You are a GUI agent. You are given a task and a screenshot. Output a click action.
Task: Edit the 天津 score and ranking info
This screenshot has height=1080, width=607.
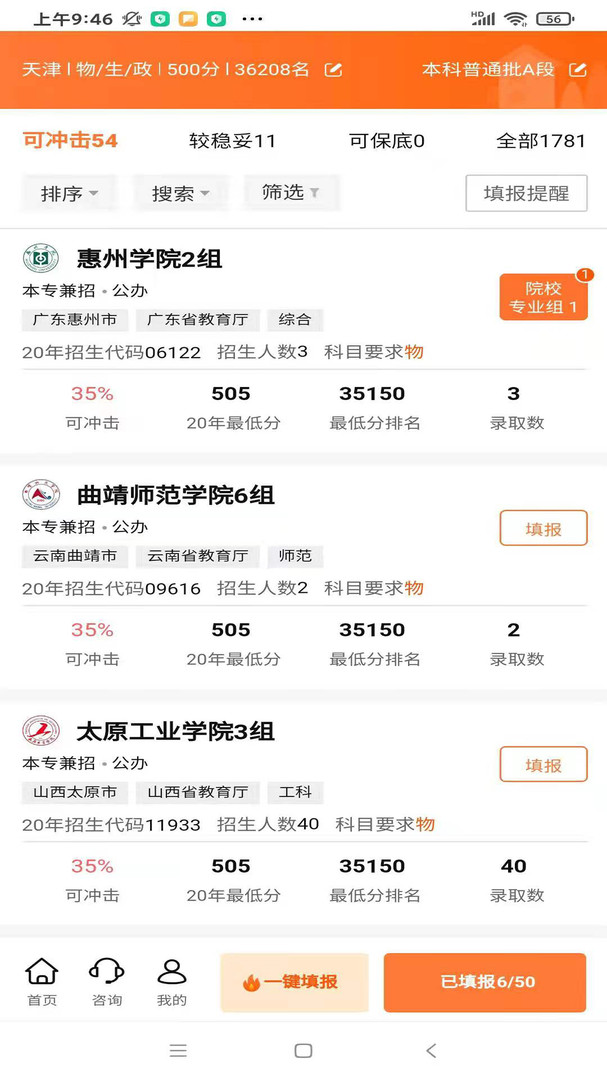333,70
